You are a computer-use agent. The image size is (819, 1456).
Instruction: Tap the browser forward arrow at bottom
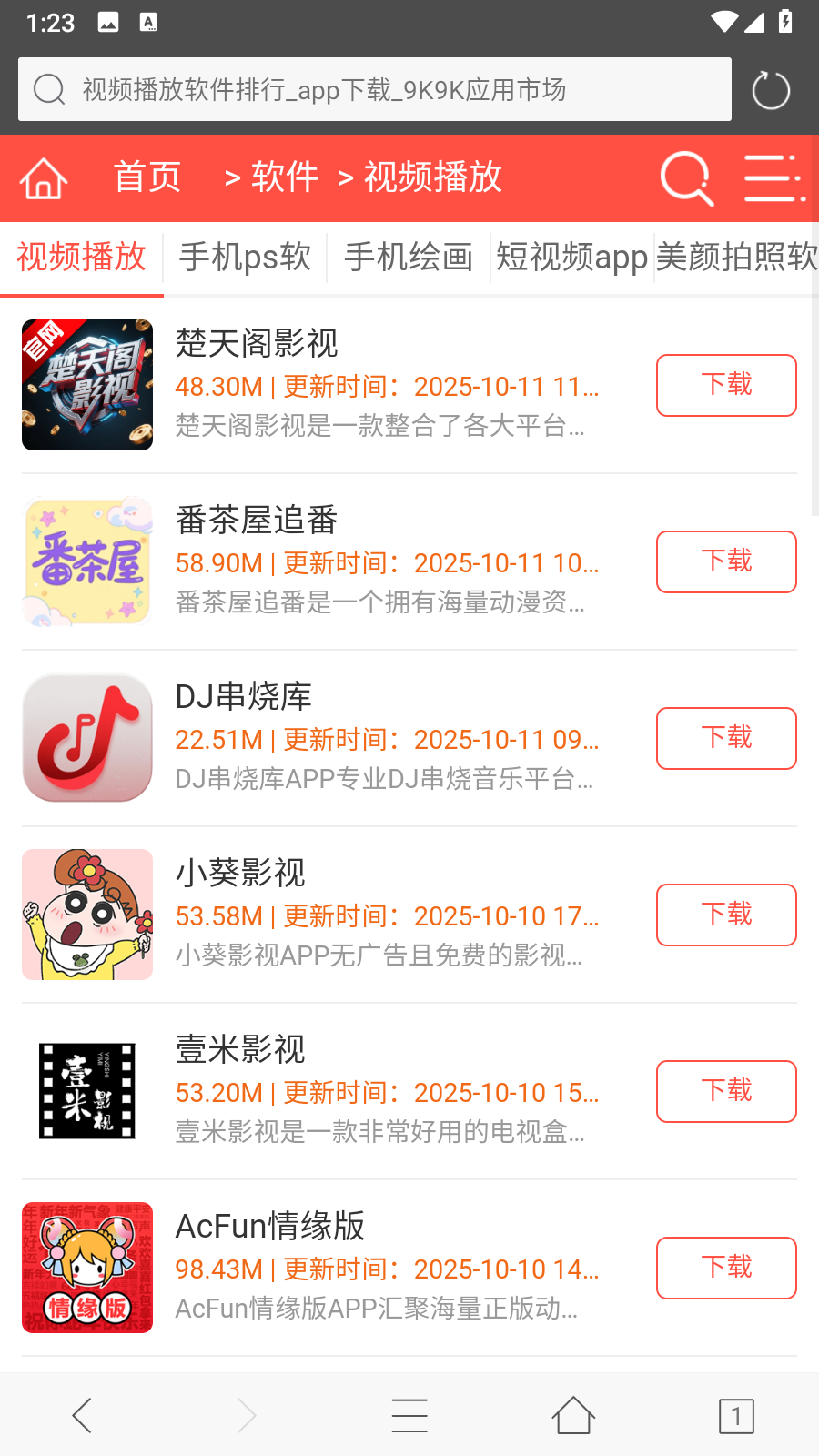pos(246,1415)
